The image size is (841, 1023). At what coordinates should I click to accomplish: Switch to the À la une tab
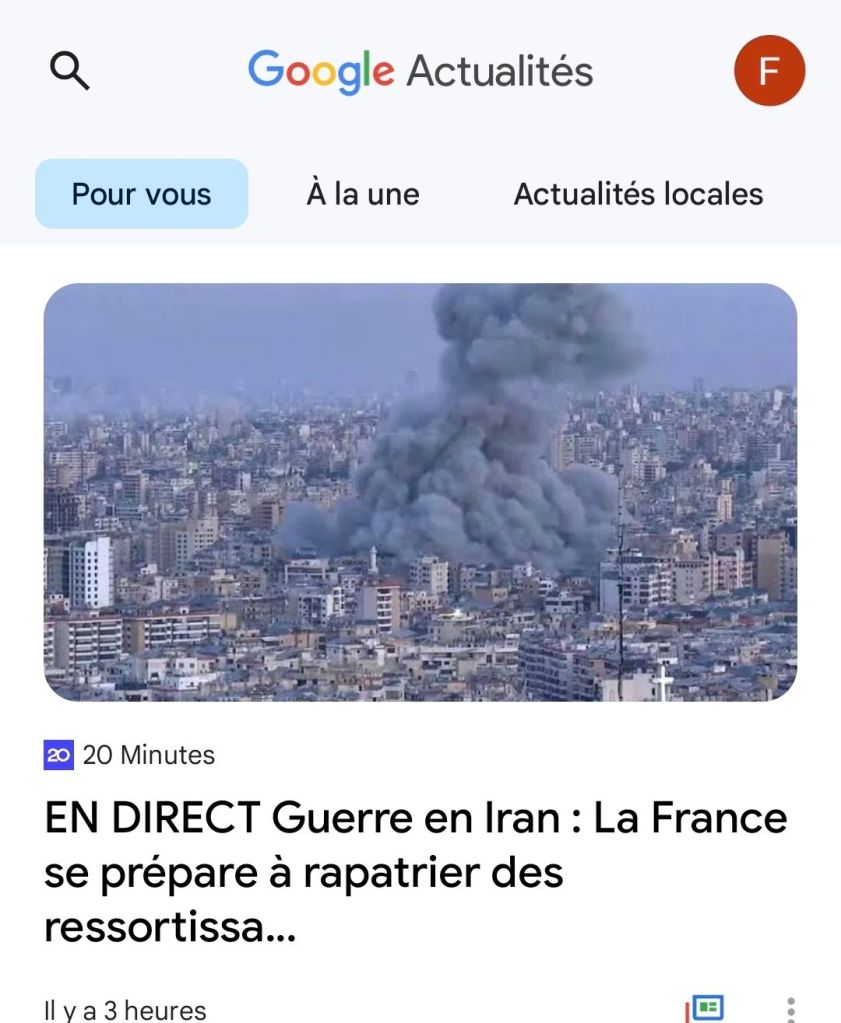click(362, 194)
